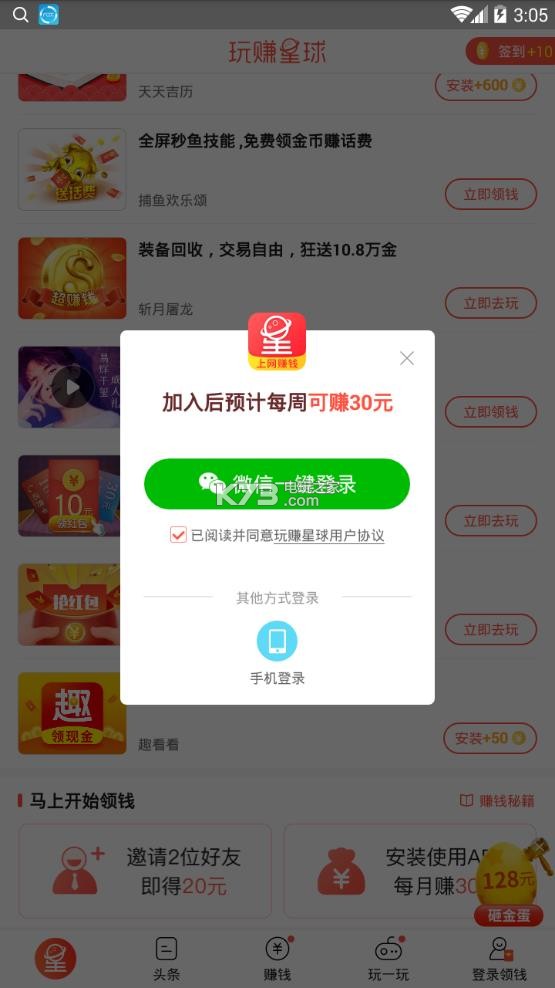Open the 玩一玩 tab
Viewport: 555px width, 988px height.
(x=388, y=958)
